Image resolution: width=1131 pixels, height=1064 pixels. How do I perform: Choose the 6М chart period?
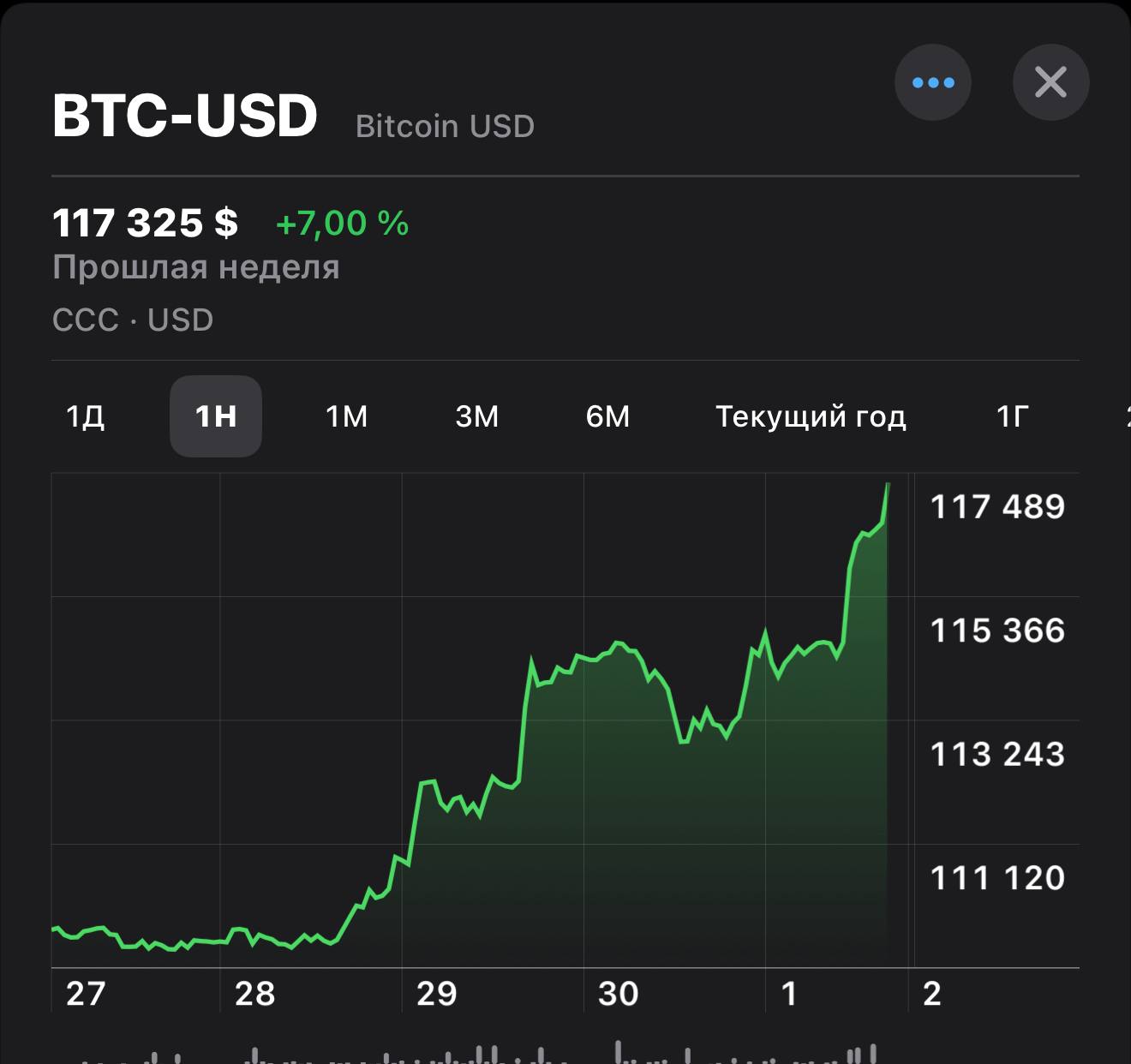[607, 416]
